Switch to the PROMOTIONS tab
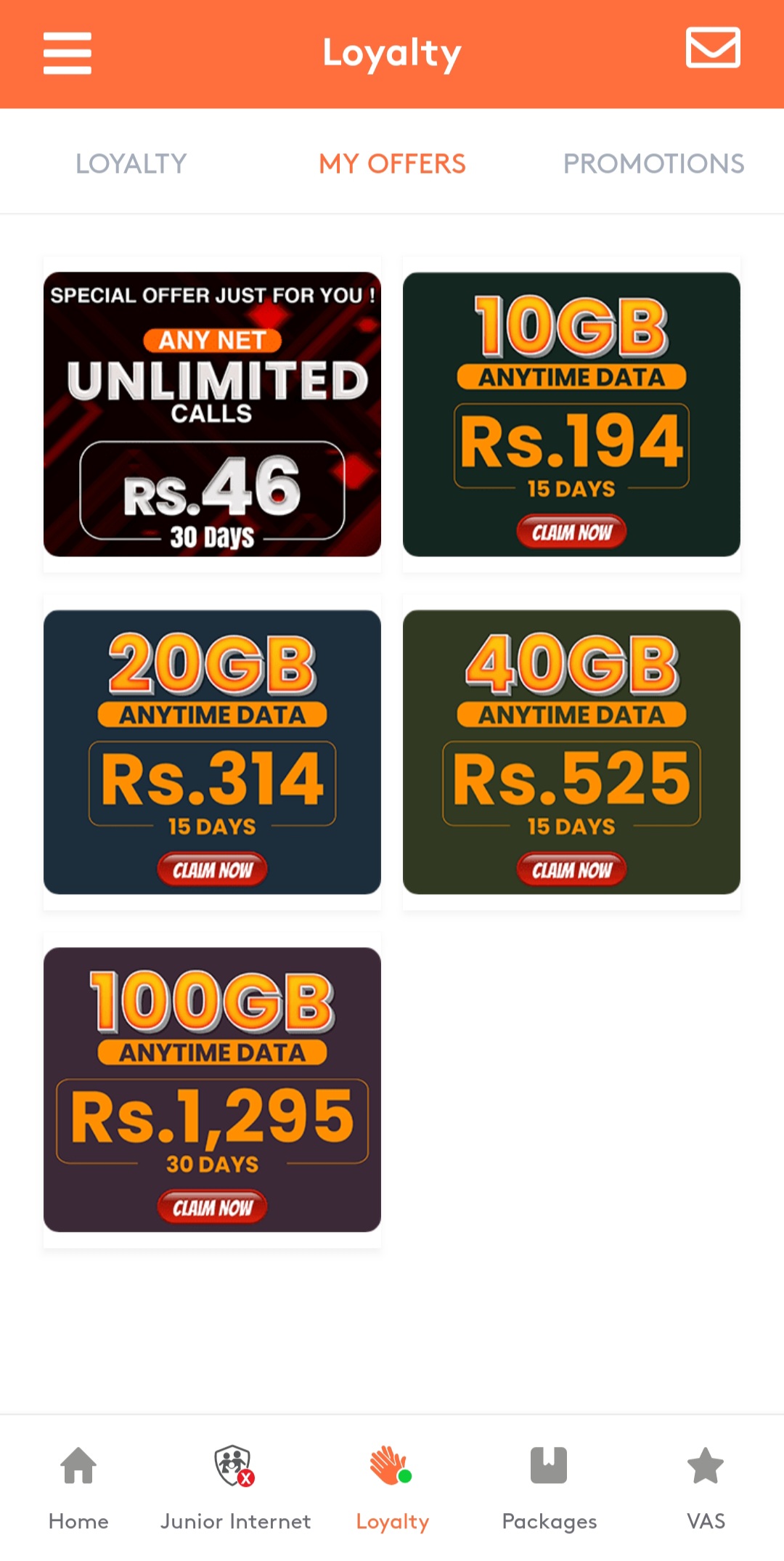Viewport: 784px width, 1561px height. click(653, 163)
